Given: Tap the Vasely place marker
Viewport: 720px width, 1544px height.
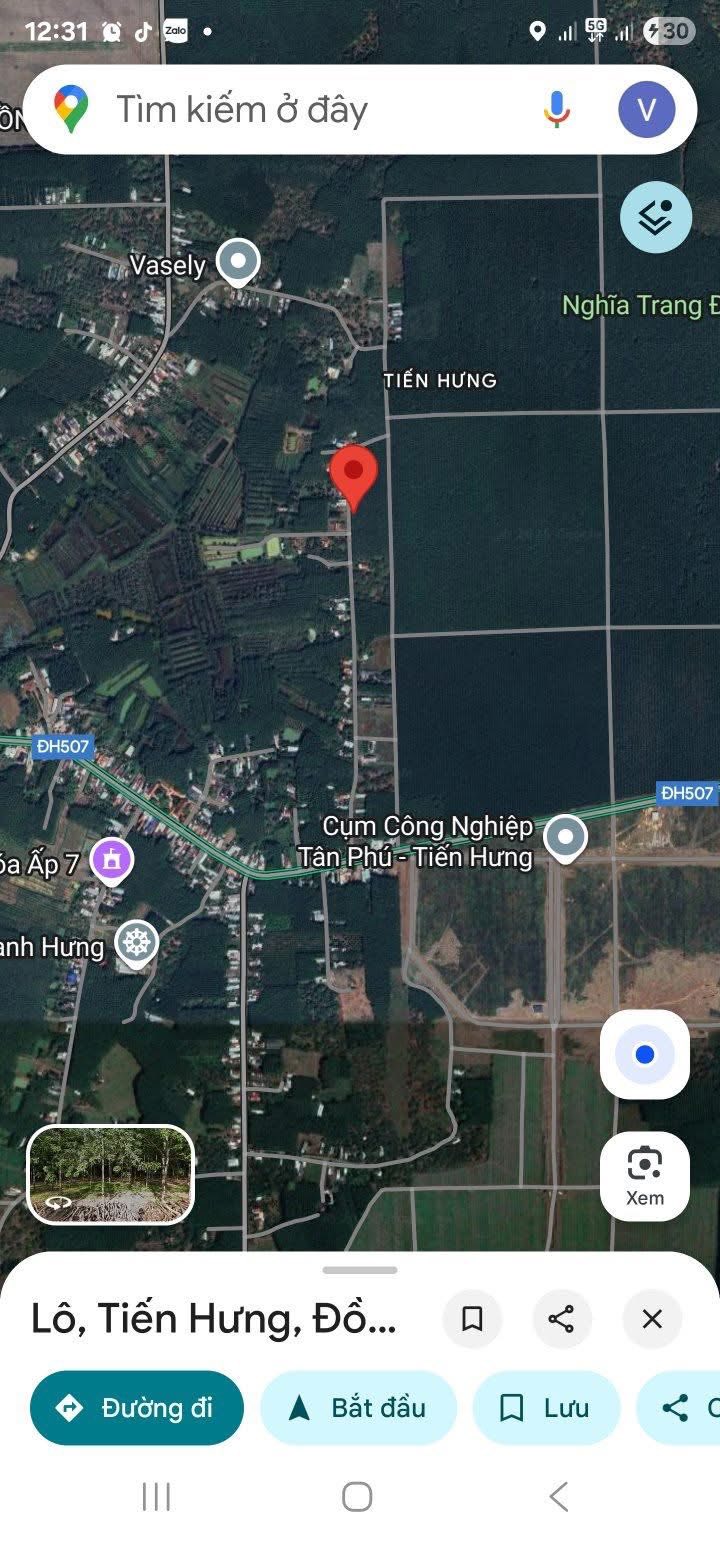Looking at the screenshot, I should (238, 263).
